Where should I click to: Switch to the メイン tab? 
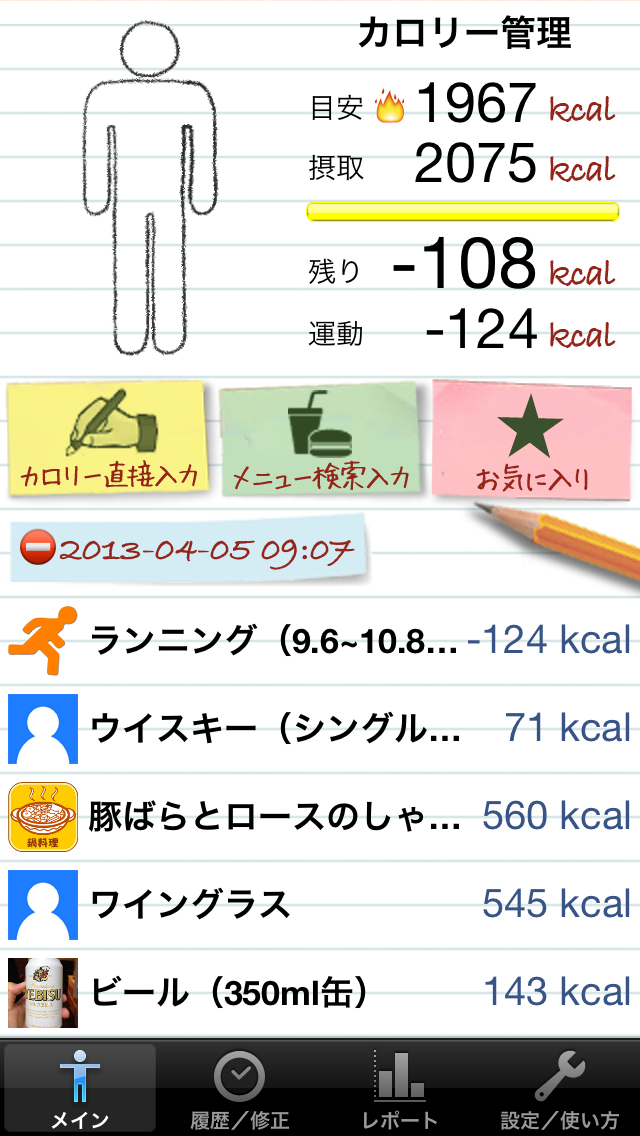point(80,1088)
